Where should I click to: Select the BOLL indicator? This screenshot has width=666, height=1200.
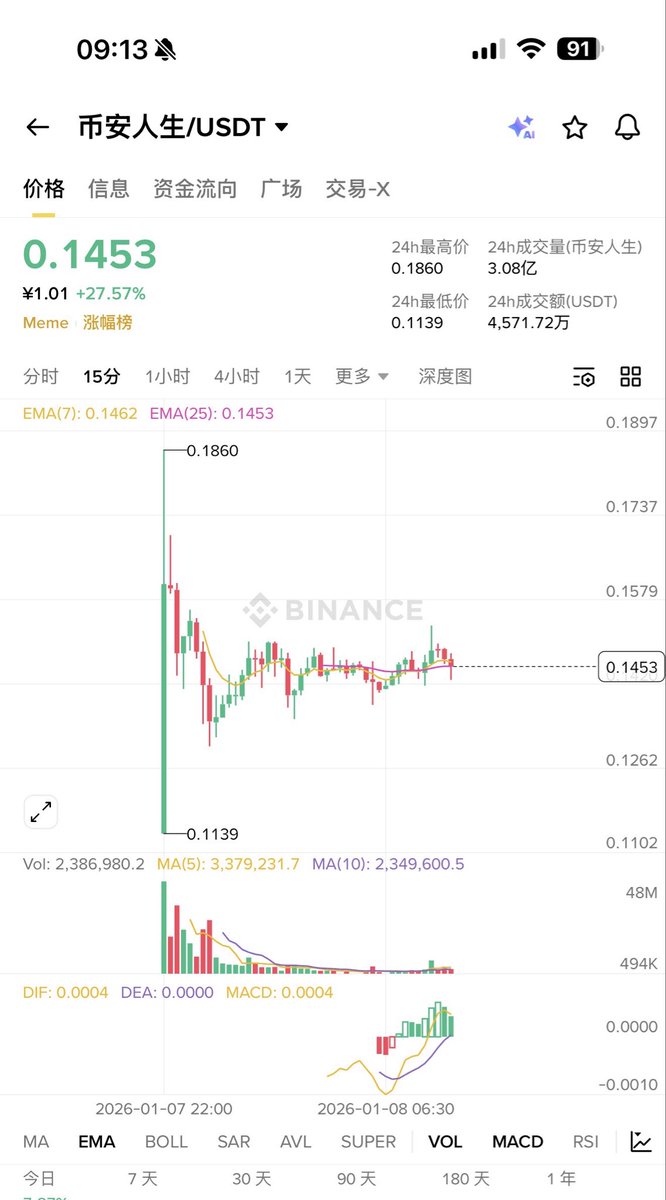click(166, 1142)
